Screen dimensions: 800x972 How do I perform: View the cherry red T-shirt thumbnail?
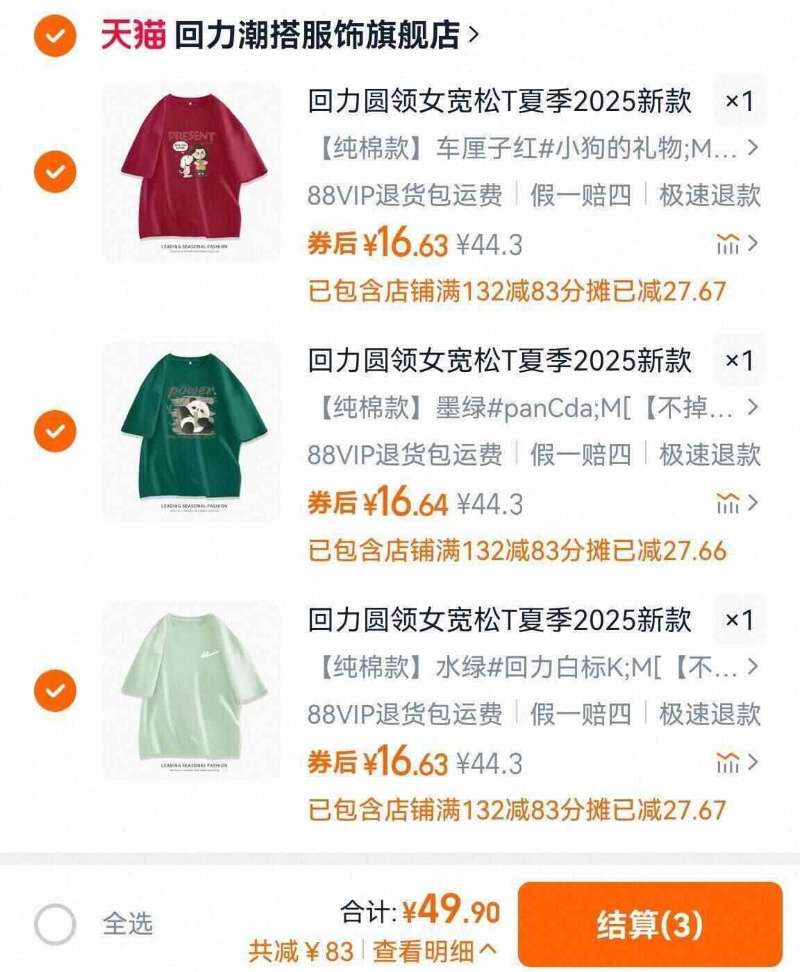pos(191,182)
